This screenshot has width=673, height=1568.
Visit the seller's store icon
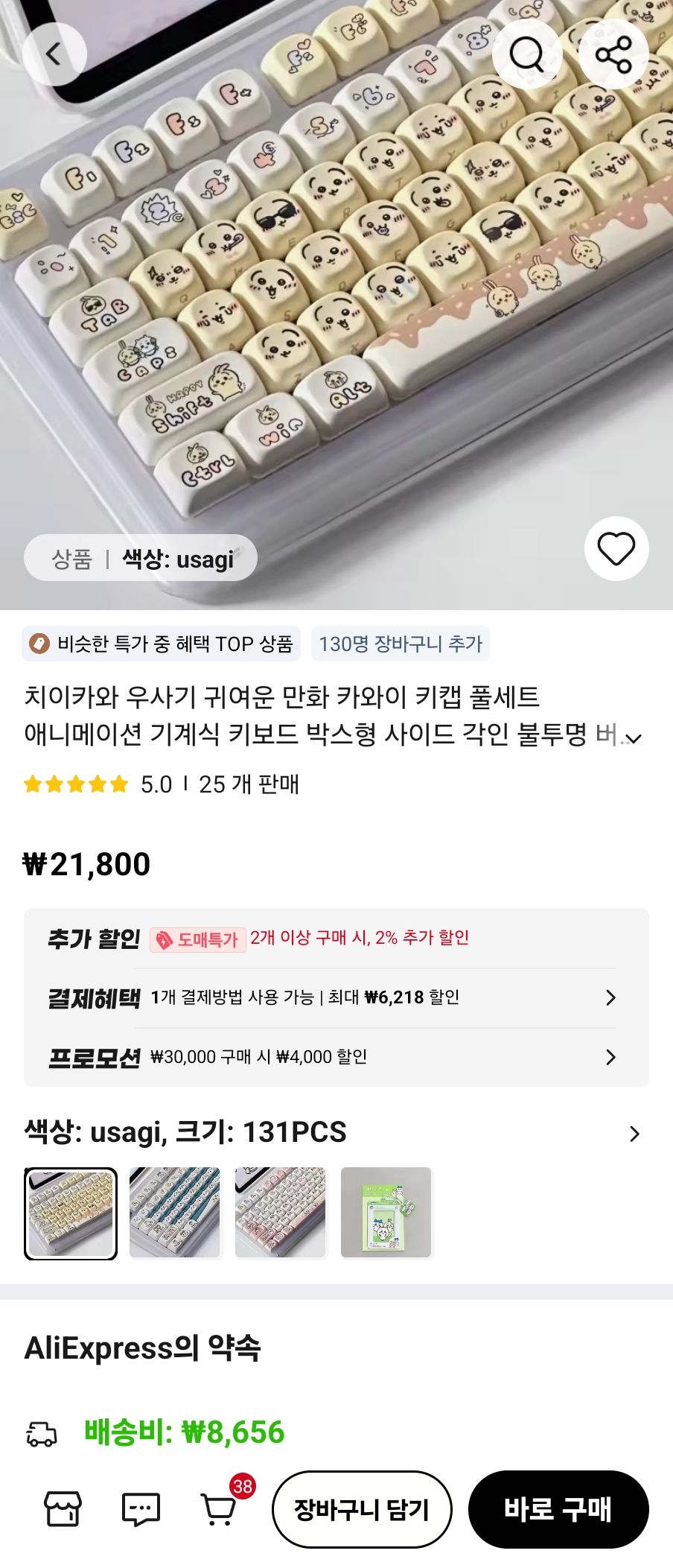click(63, 1508)
